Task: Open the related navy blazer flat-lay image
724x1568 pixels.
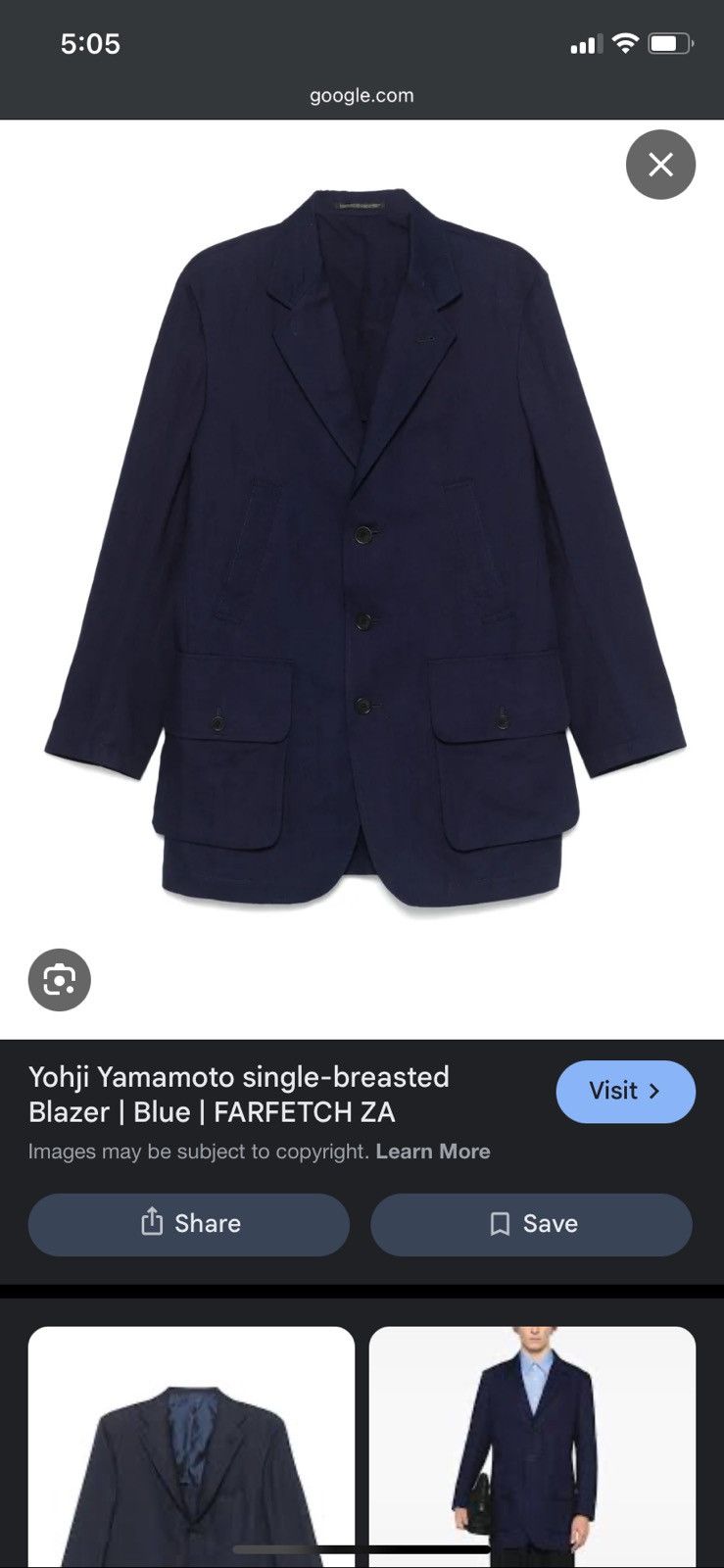Action: (191, 1447)
